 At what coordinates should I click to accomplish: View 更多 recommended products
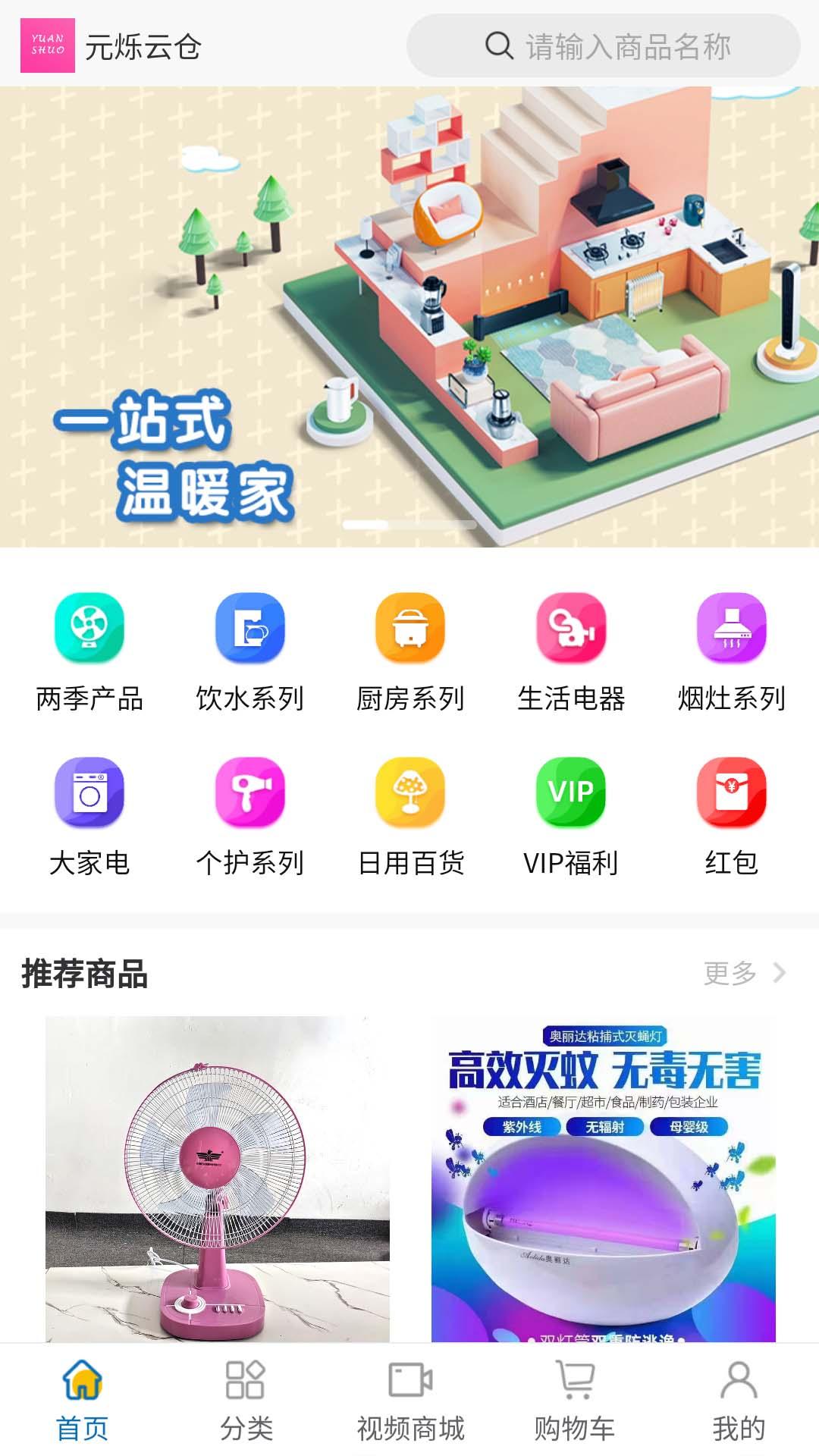[x=743, y=973]
